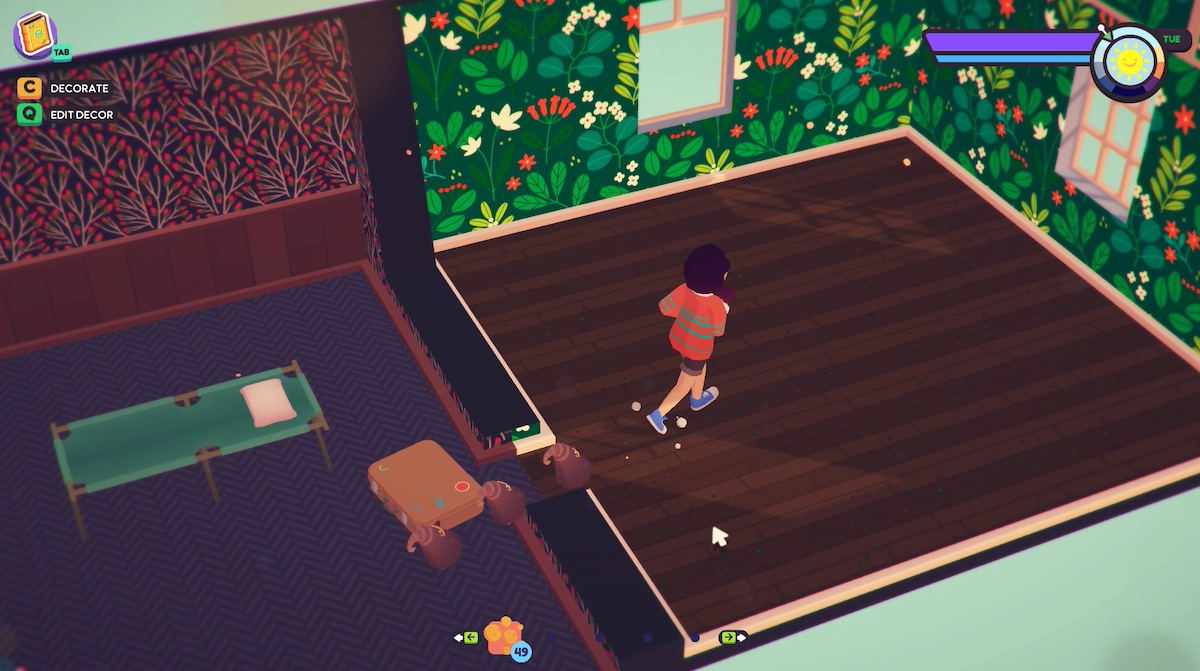Select the pink item with 49 count
Image resolution: width=1200 pixels, height=671 pixels.
pos(503,637)
